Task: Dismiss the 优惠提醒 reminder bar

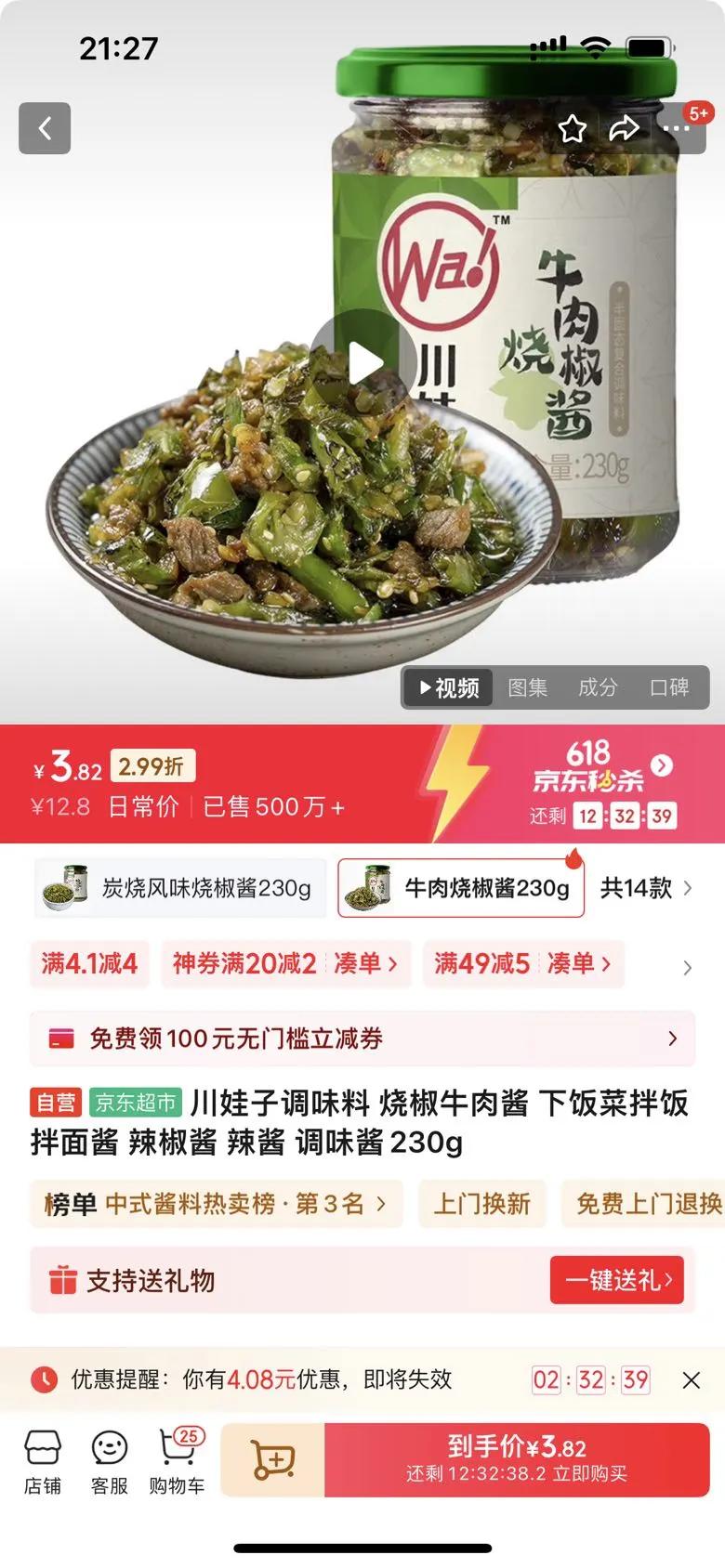Action: [692, 1380]
